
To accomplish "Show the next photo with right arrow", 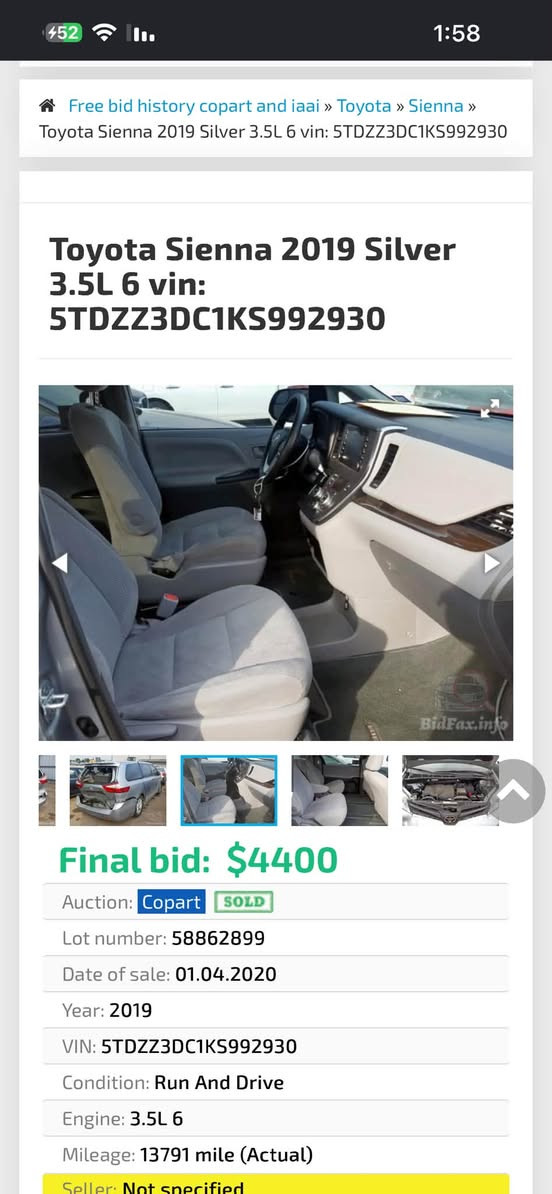I will 493,563.
